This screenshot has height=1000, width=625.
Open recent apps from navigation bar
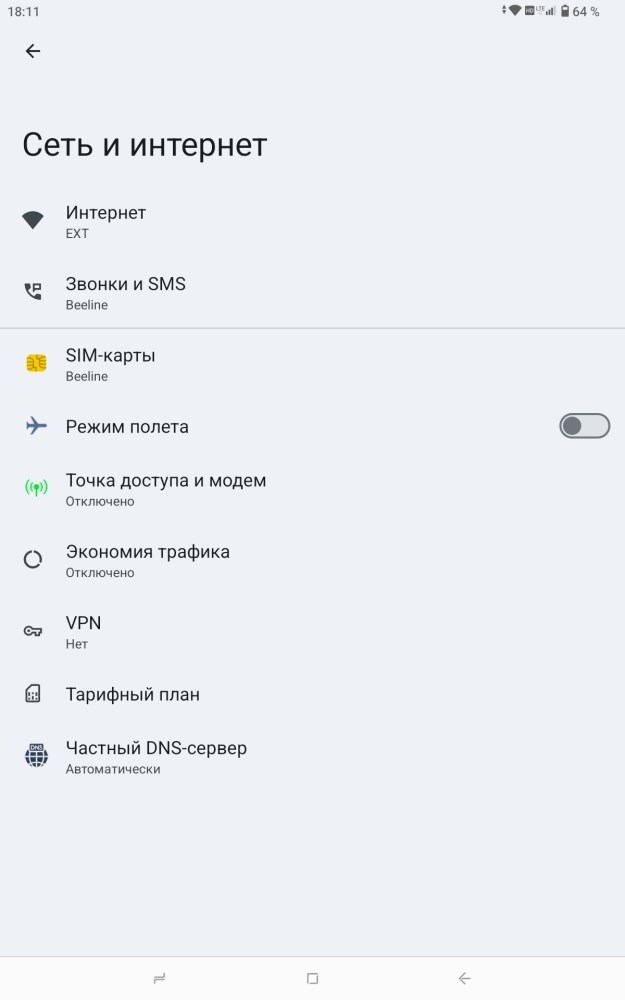(x=159, y=978)
